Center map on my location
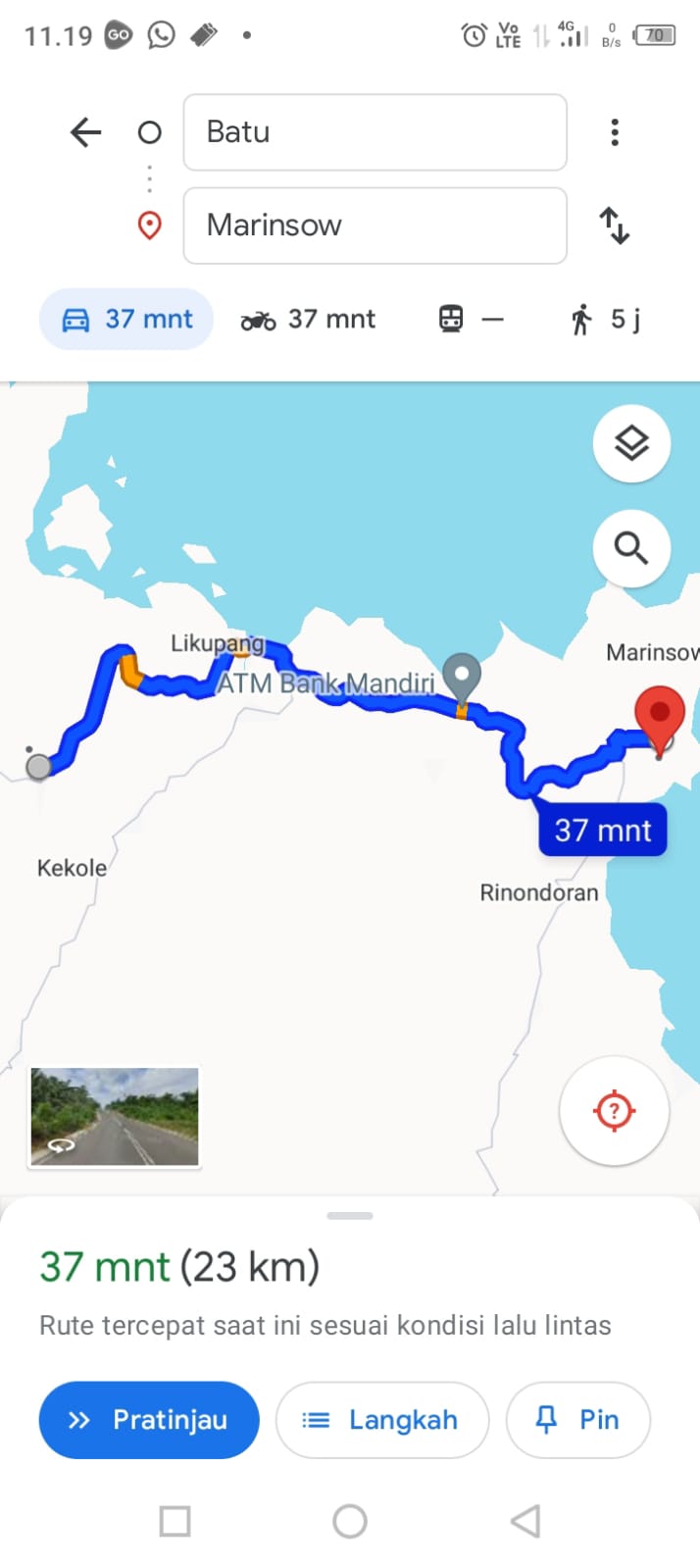 (x=615, y=1111)
